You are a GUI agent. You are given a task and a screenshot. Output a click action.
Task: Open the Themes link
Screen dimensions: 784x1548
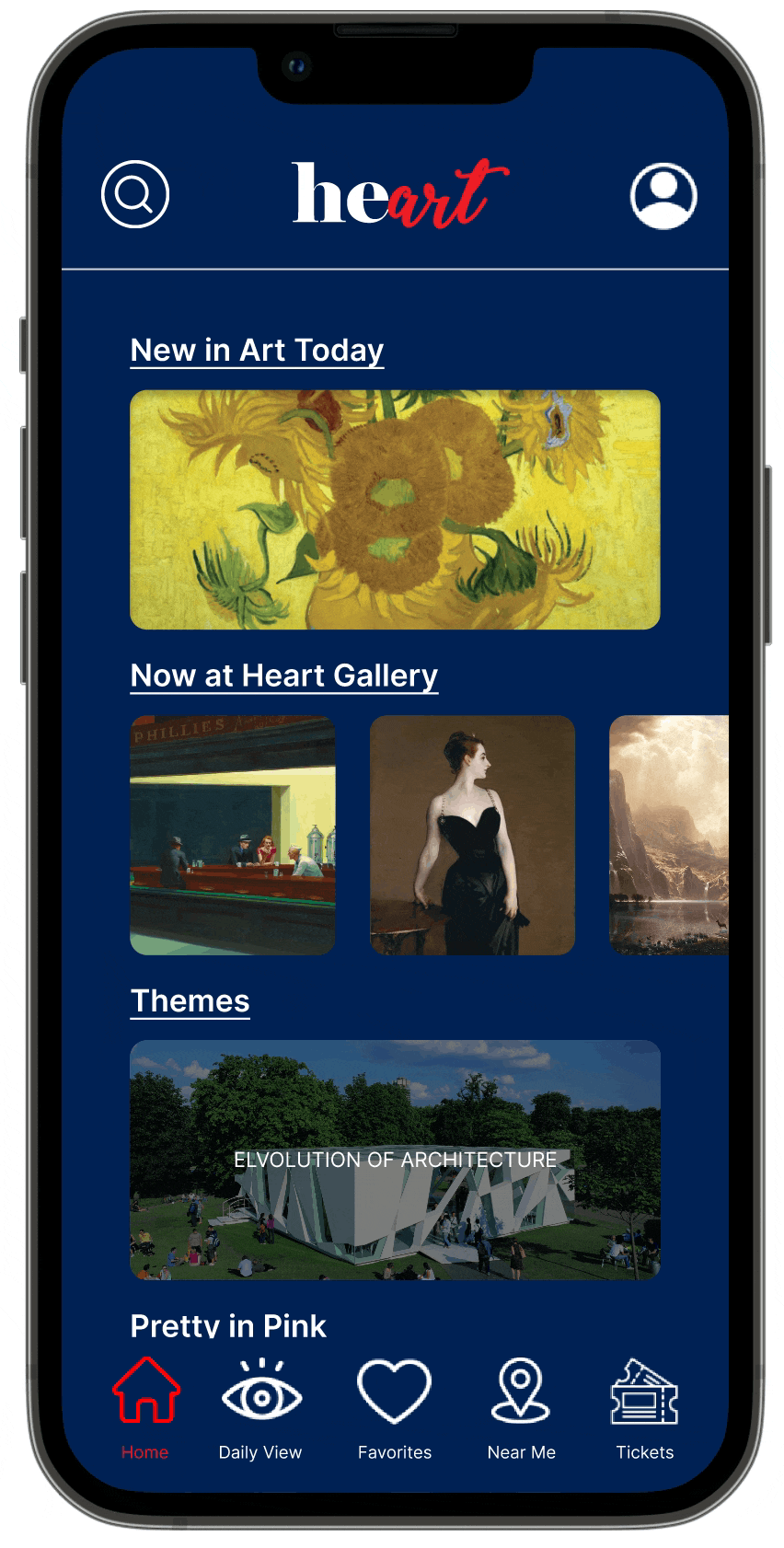pos(190,1001)
